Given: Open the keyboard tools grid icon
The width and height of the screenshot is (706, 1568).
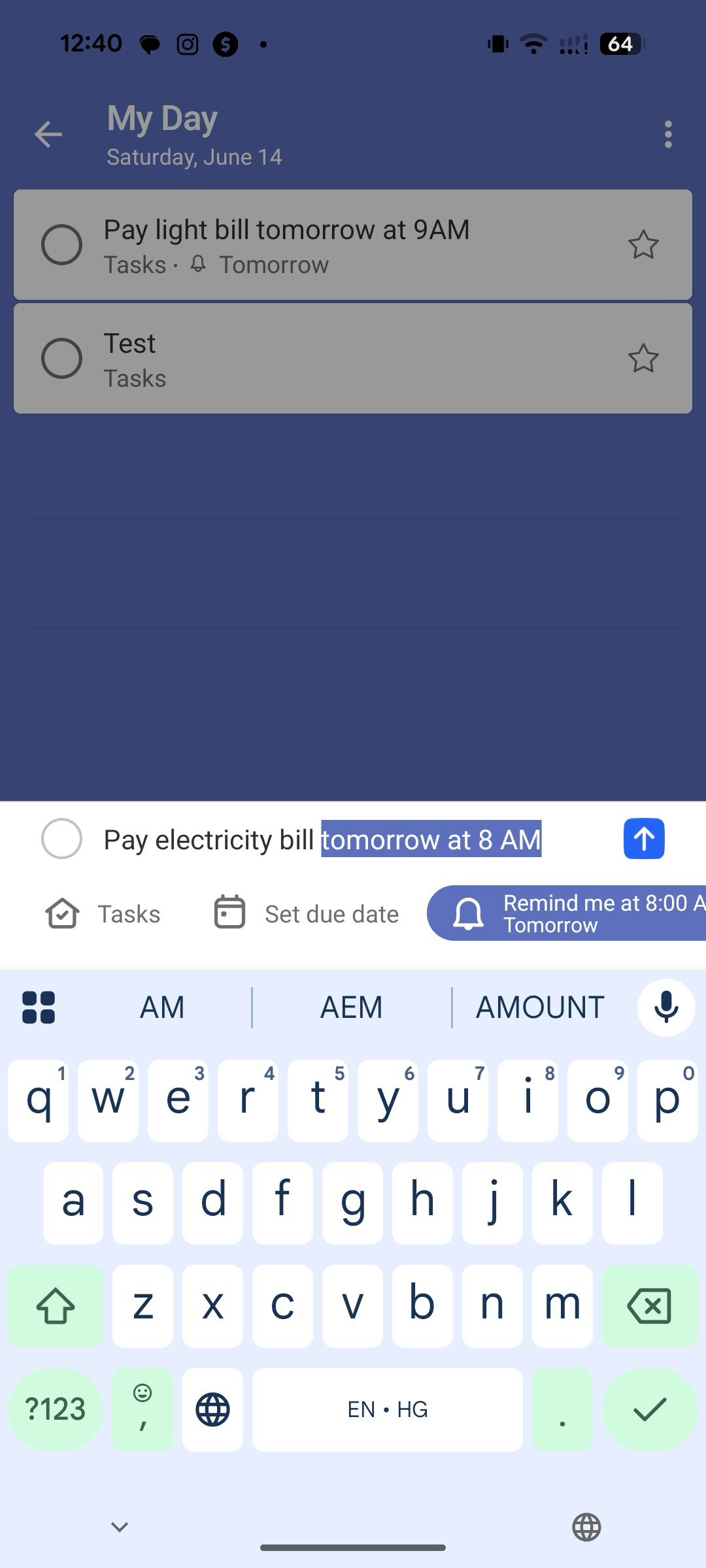Looking at the screenshot, I should click(39, 1007).
